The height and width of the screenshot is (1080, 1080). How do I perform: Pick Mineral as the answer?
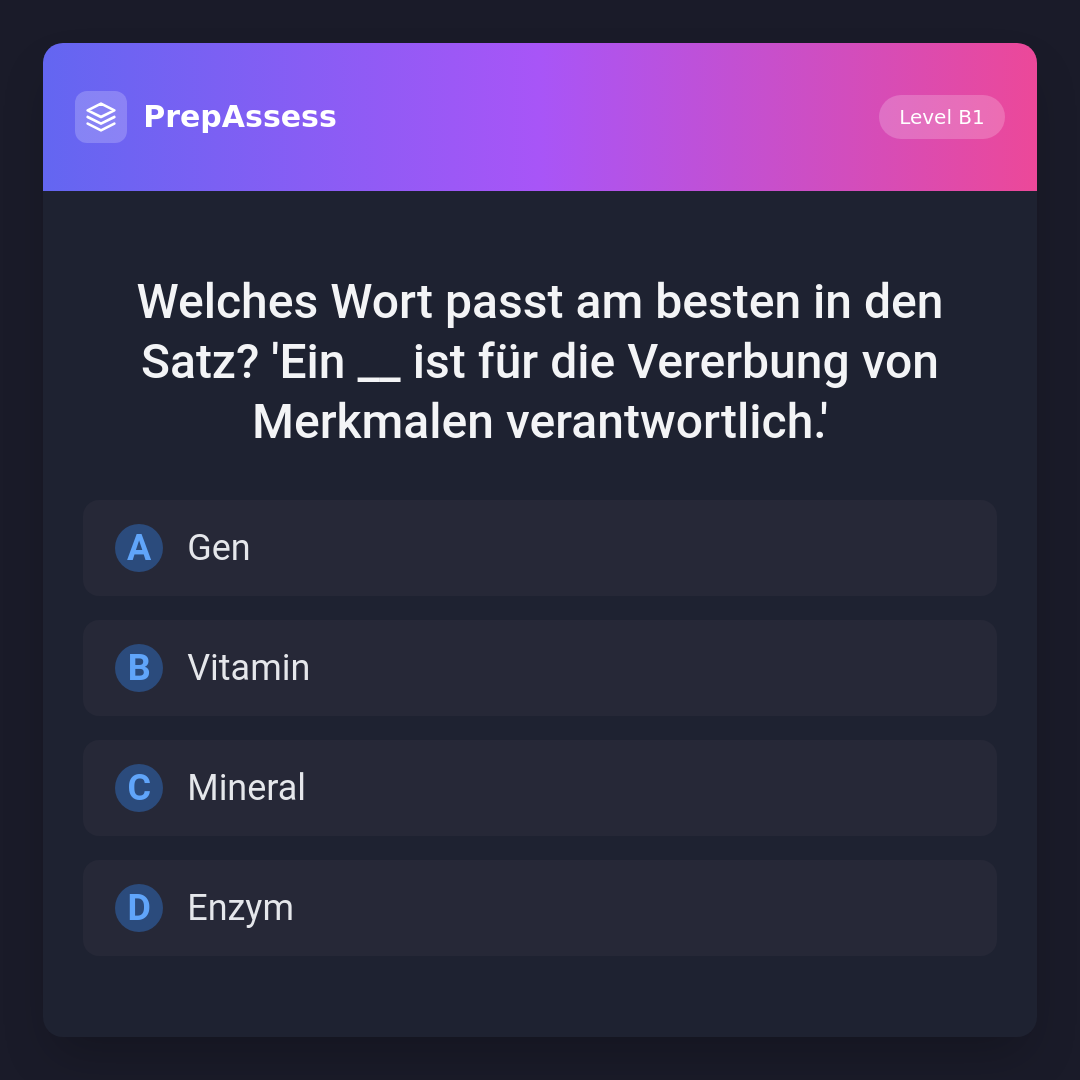(x=540, y=788)
